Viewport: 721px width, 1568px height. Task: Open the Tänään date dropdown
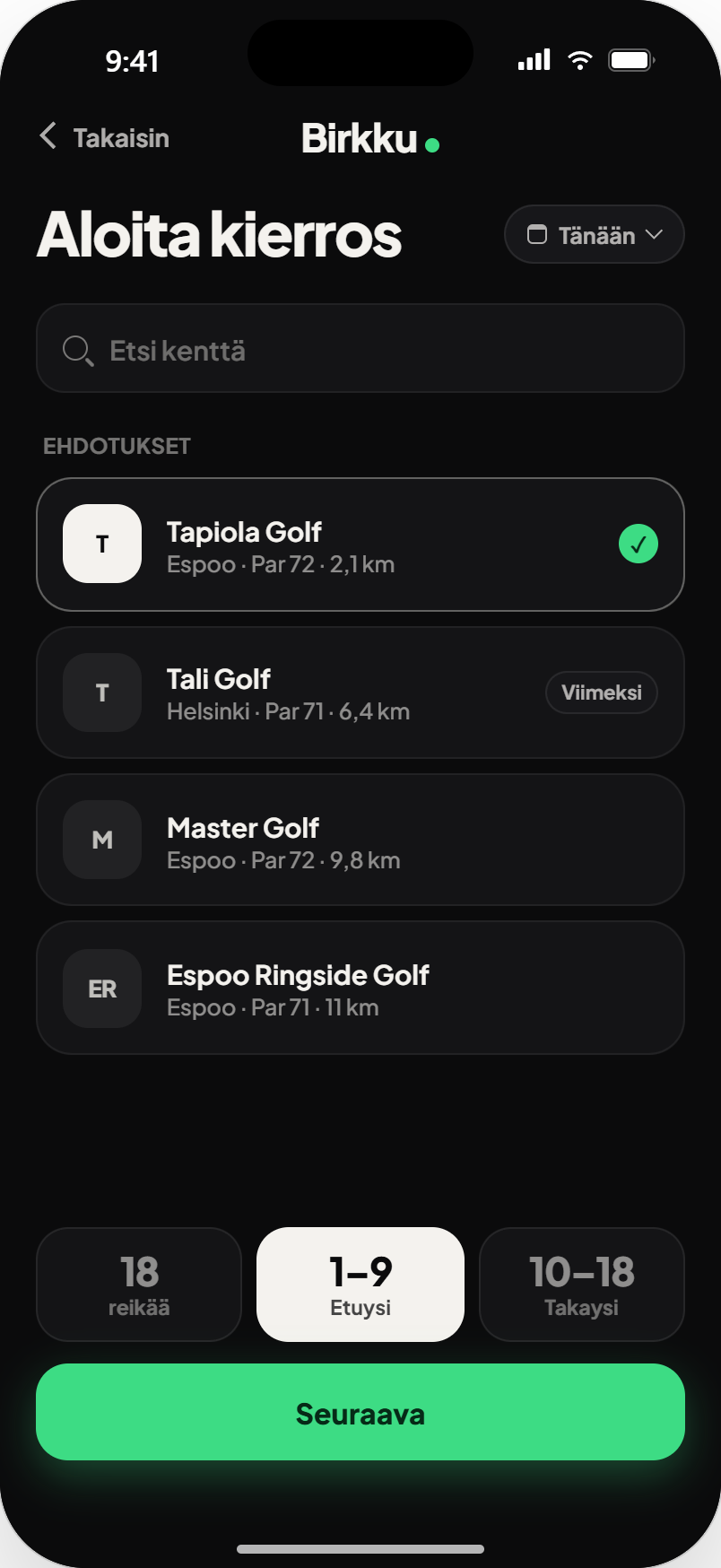point(595,235)
